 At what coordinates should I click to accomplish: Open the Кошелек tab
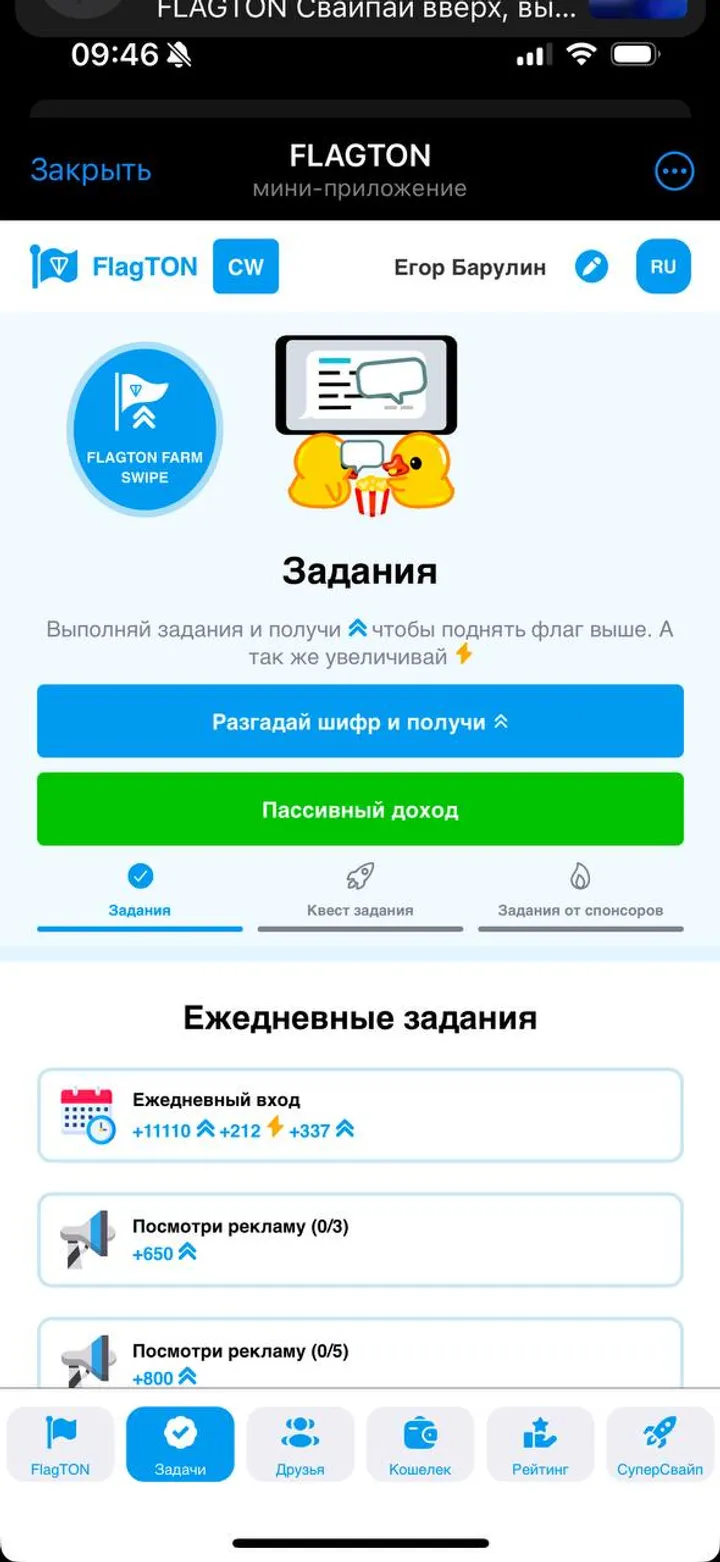(420, 1444)
